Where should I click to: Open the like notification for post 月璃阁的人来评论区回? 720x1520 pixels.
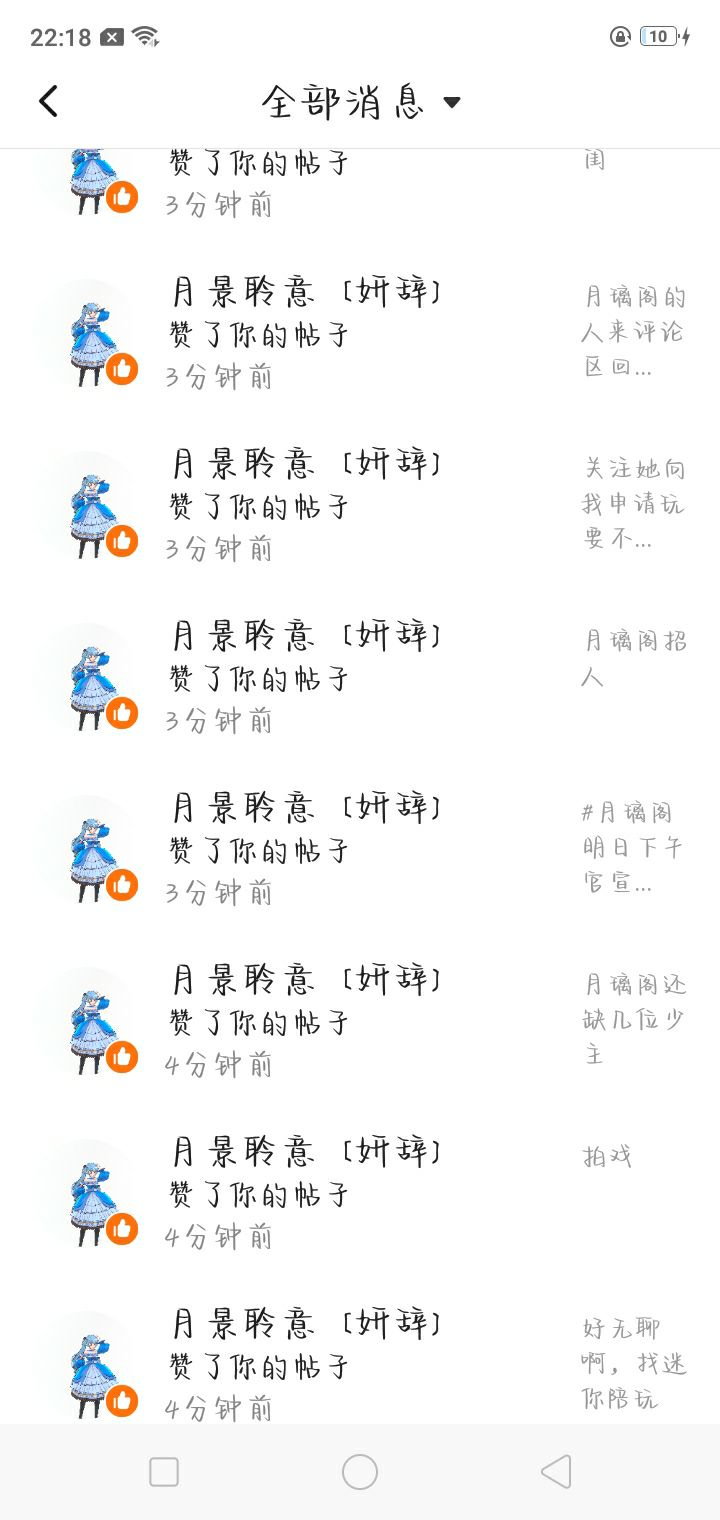pos(360,334)
